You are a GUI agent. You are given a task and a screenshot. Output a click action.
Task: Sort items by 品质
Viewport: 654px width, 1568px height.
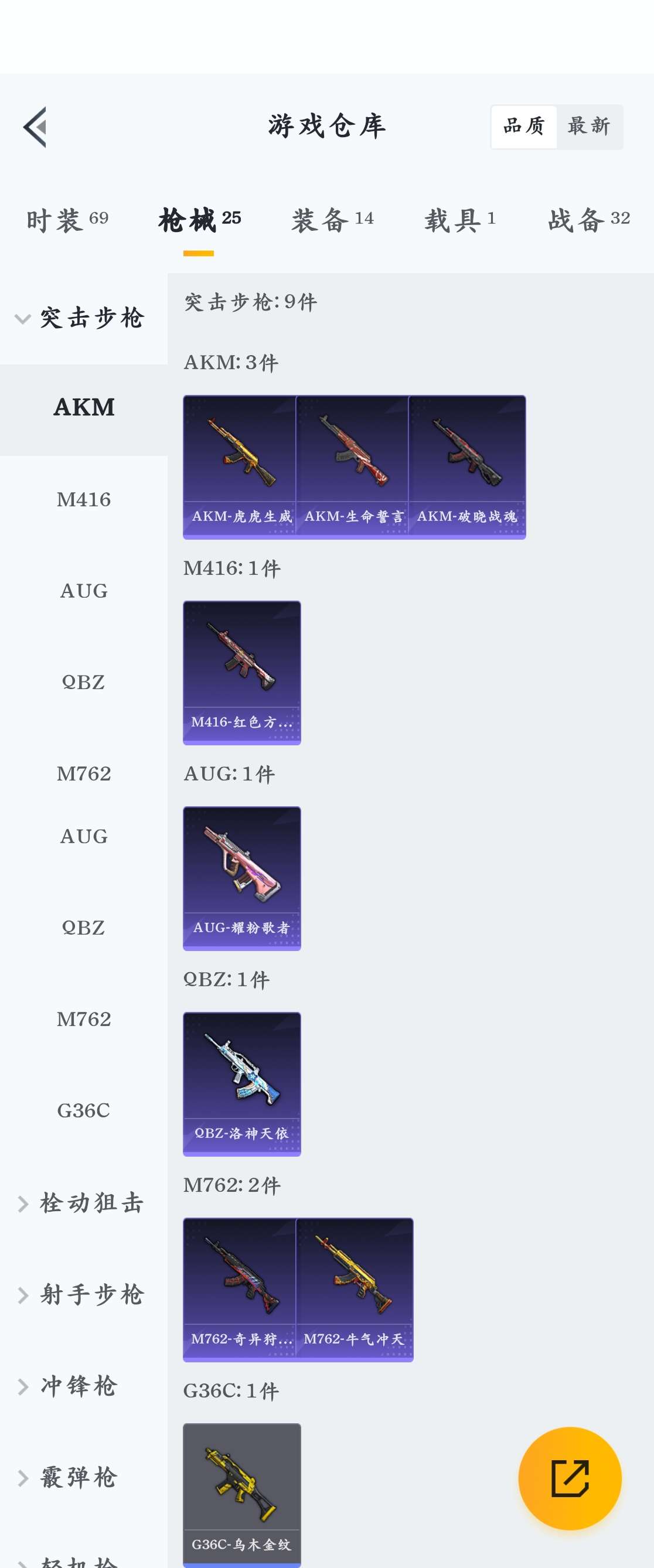(x=524, y=127)
